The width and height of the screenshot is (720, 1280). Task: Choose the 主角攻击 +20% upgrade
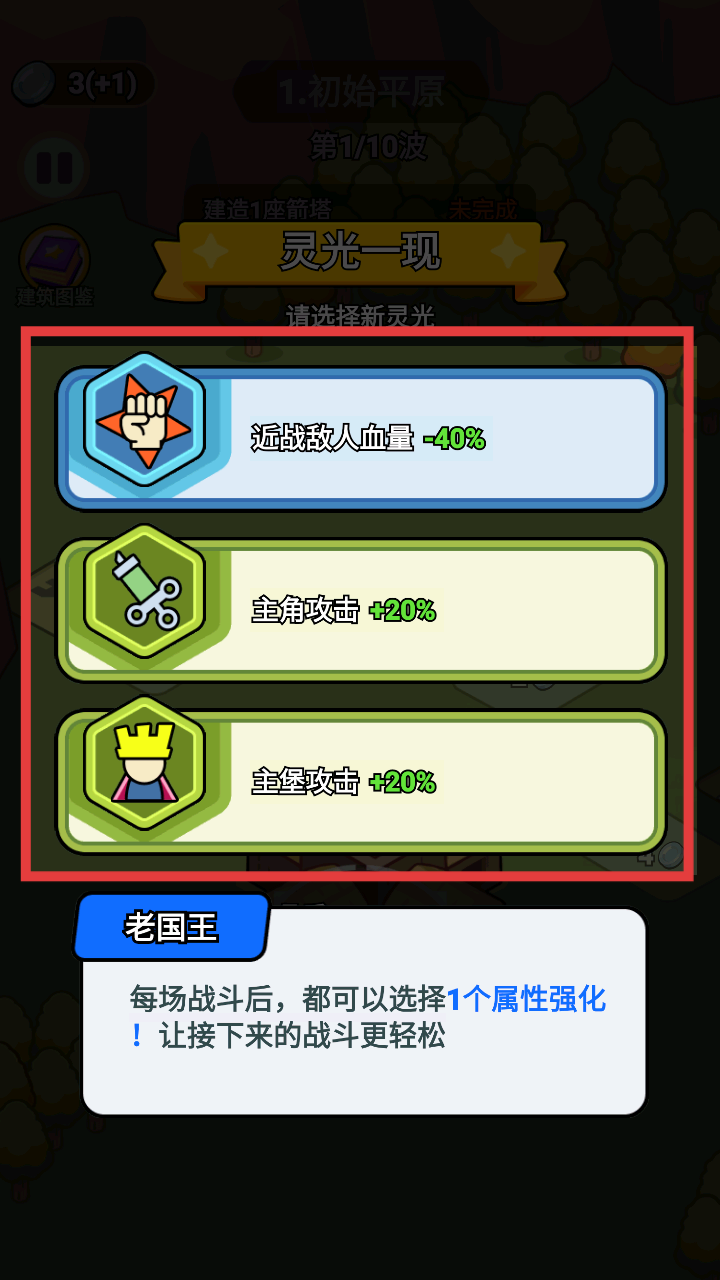[x=360, y=610]
